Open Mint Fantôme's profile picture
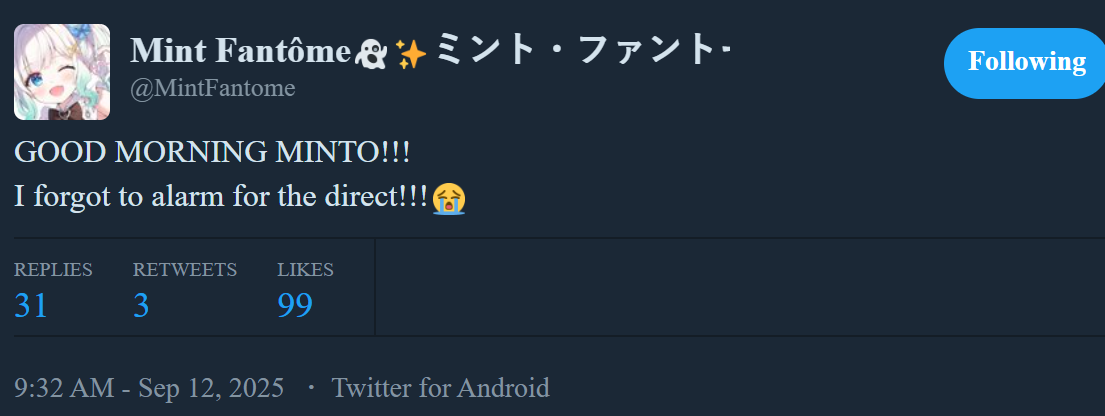Viewport: 1105px width, 416px height. coord(61,72)
